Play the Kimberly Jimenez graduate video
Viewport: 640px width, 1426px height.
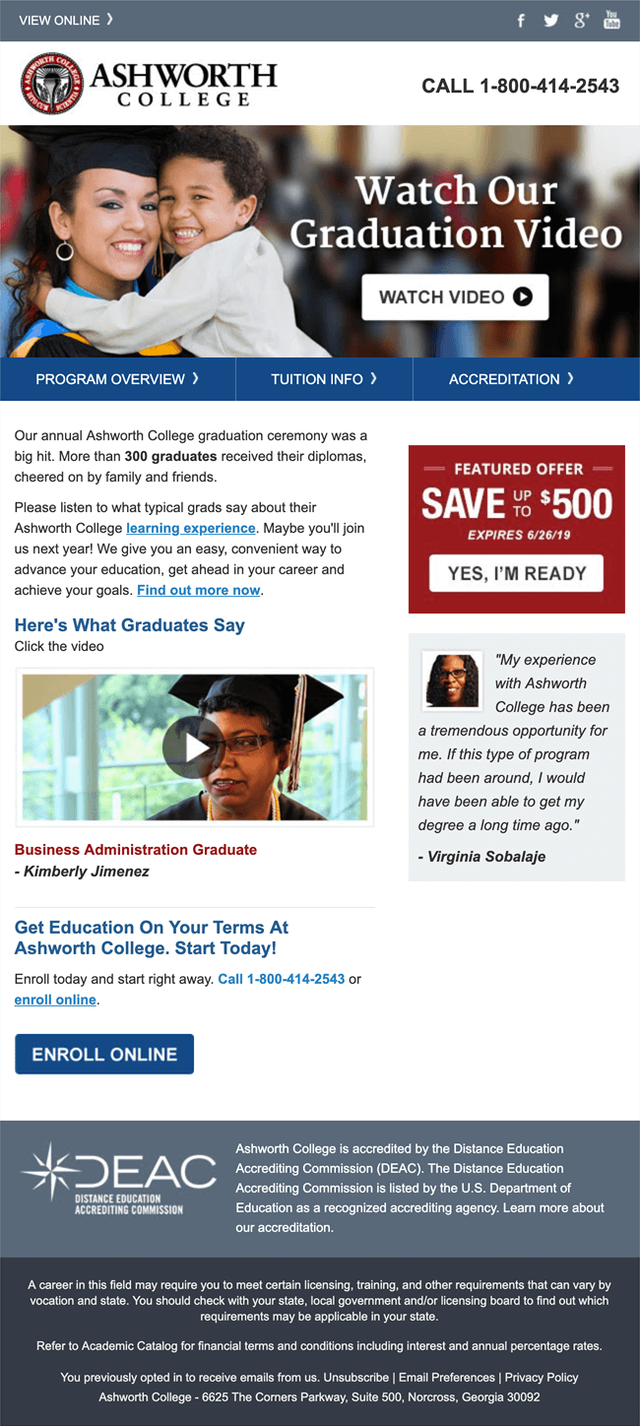[196, 747]
